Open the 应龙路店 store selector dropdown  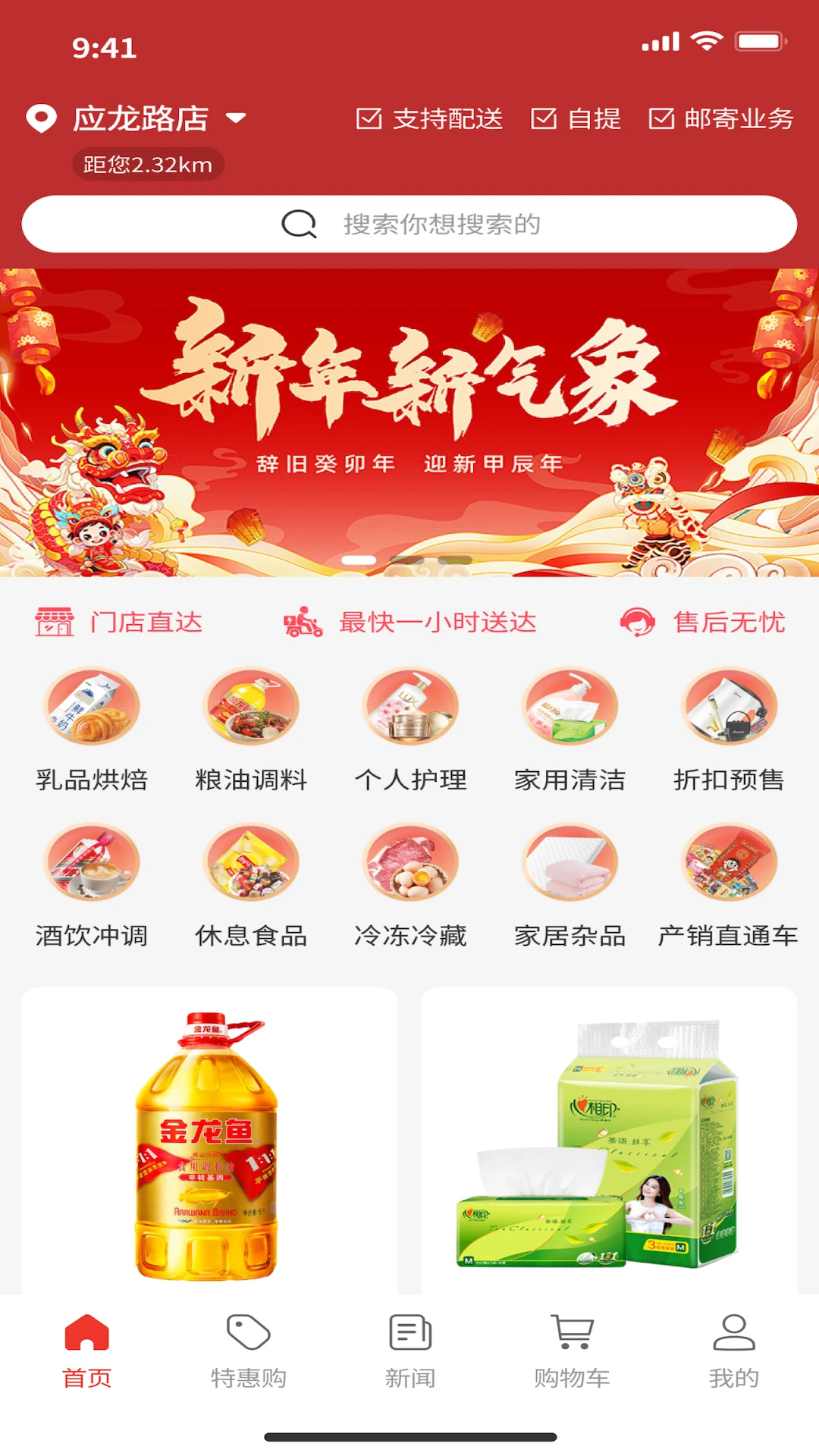point(140,119)
